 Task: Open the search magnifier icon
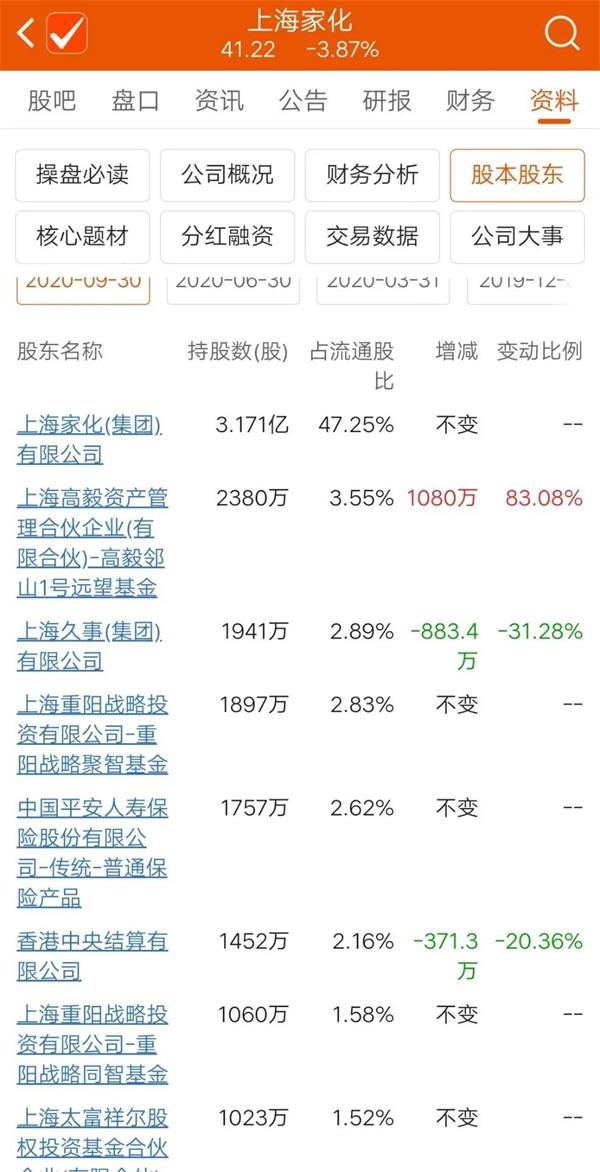[x=562, y=34]
